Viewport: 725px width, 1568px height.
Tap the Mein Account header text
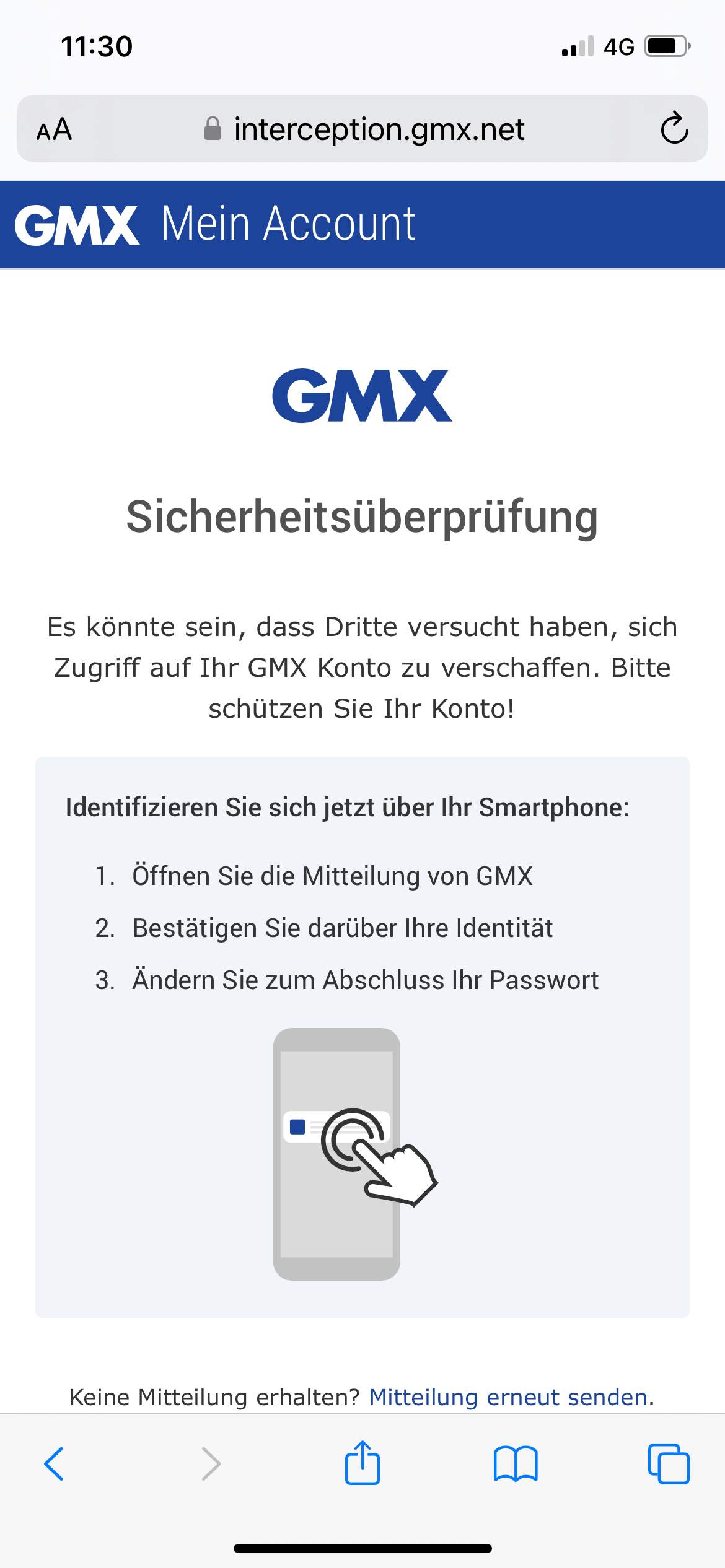tap(288, 224)
